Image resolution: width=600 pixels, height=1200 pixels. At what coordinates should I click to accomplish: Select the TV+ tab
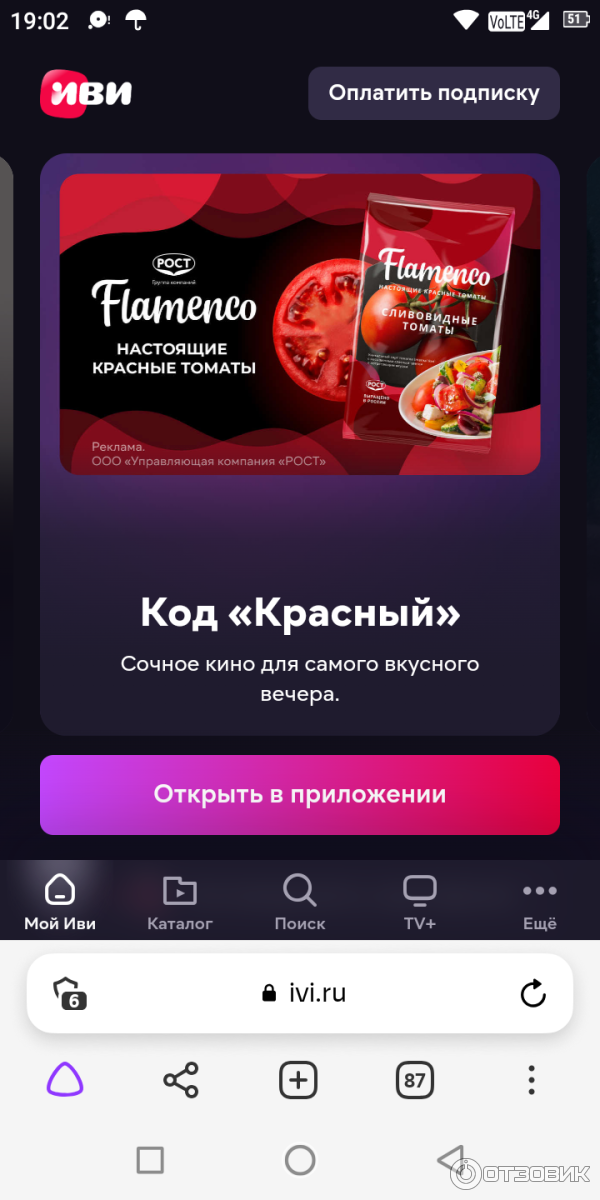[x=419, y=901]
